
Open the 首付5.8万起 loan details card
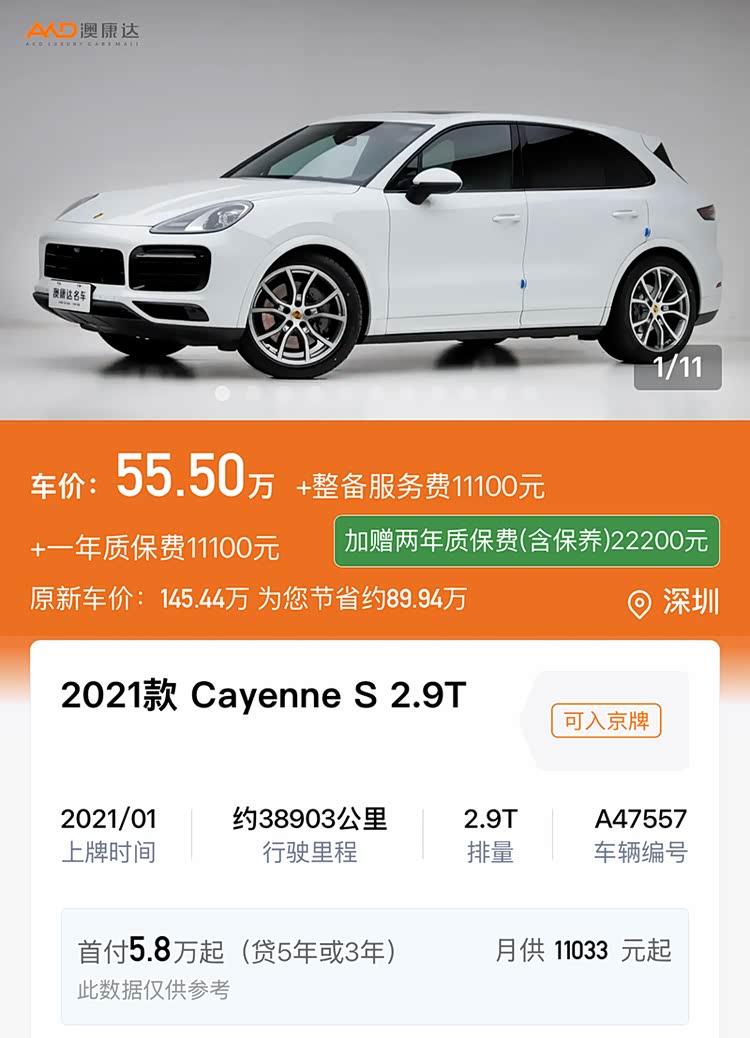click(x=374, y=965)
